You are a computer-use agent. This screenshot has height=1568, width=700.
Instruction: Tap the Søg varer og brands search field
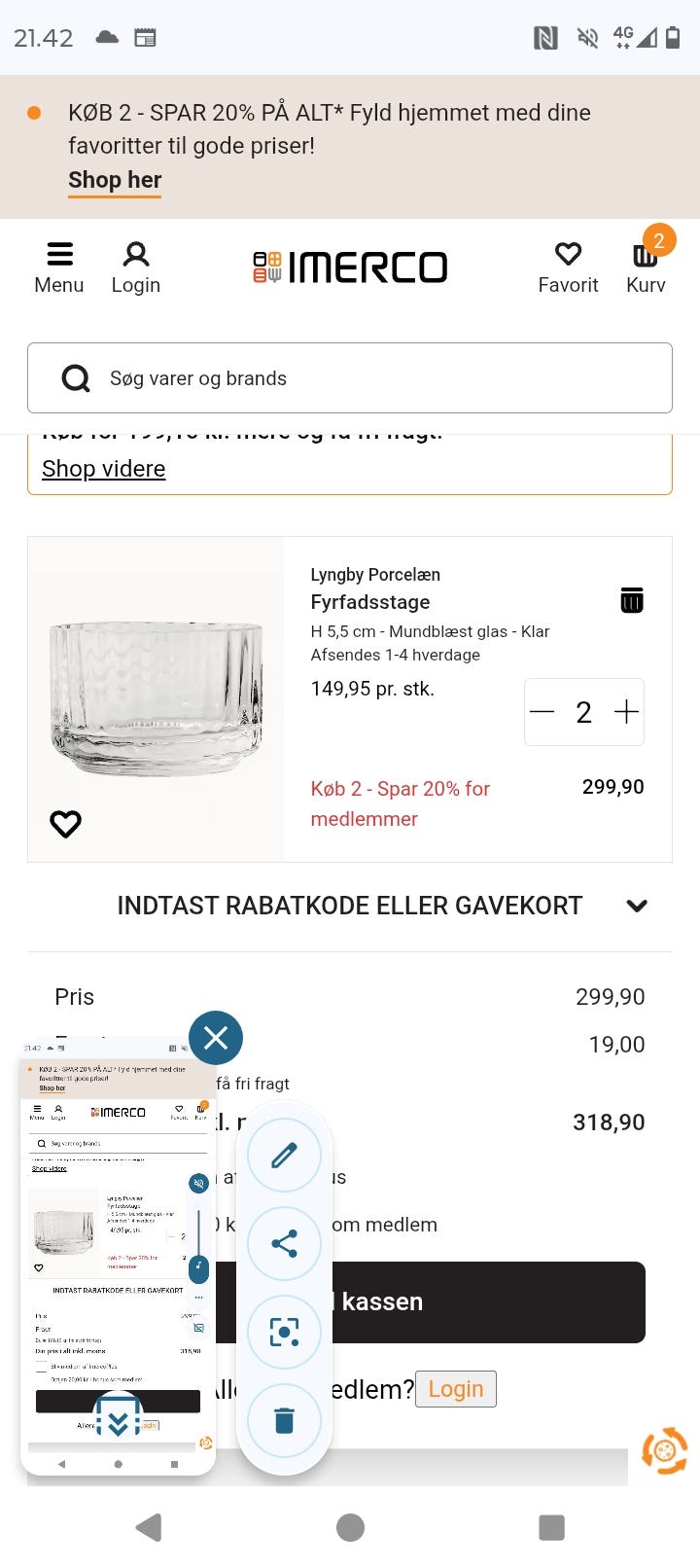coord(350,378)
